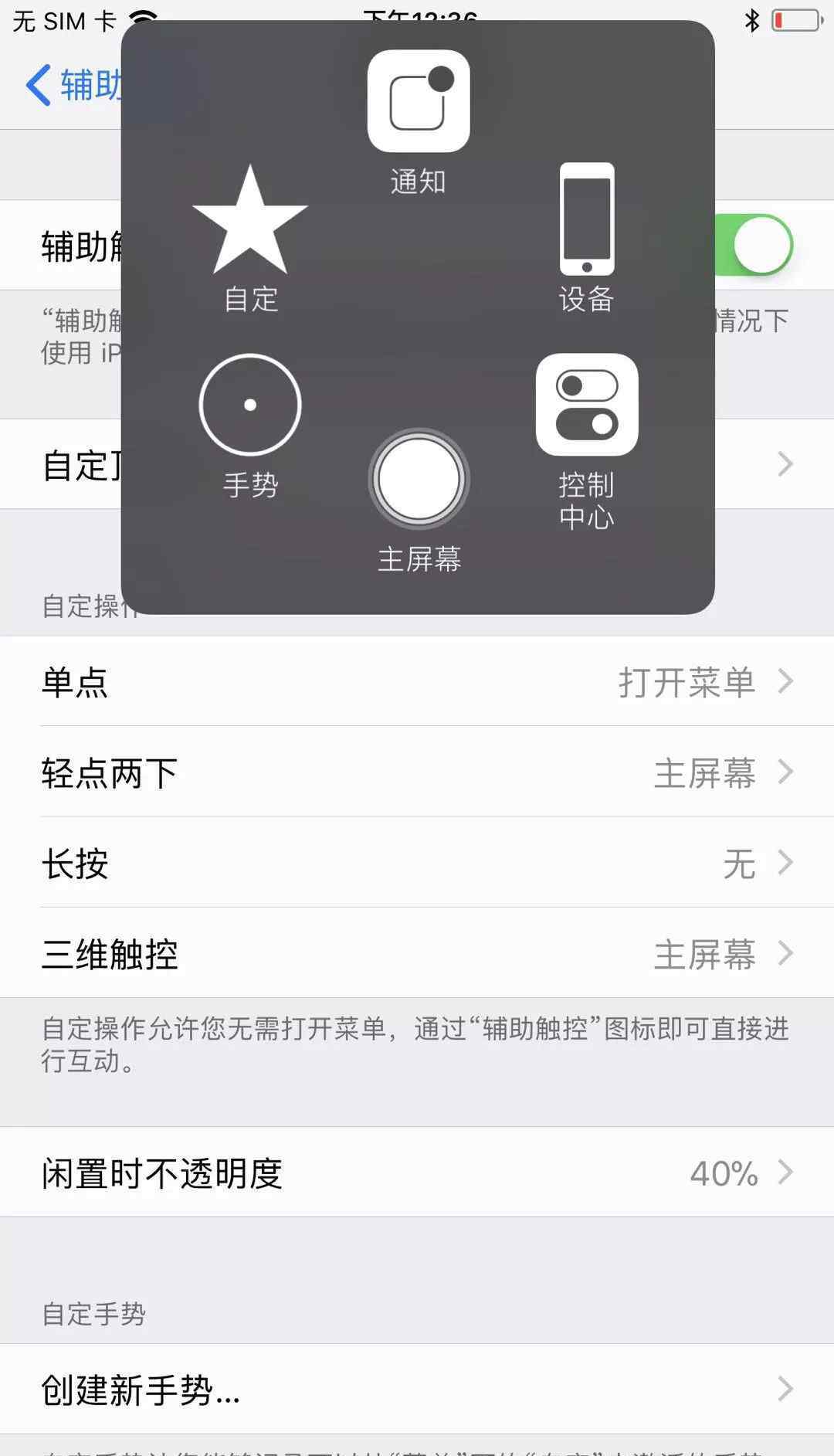Viewport: 834px width, 1456px height.
Task: Change the 轻点两下 action
Action: (417, 772)
